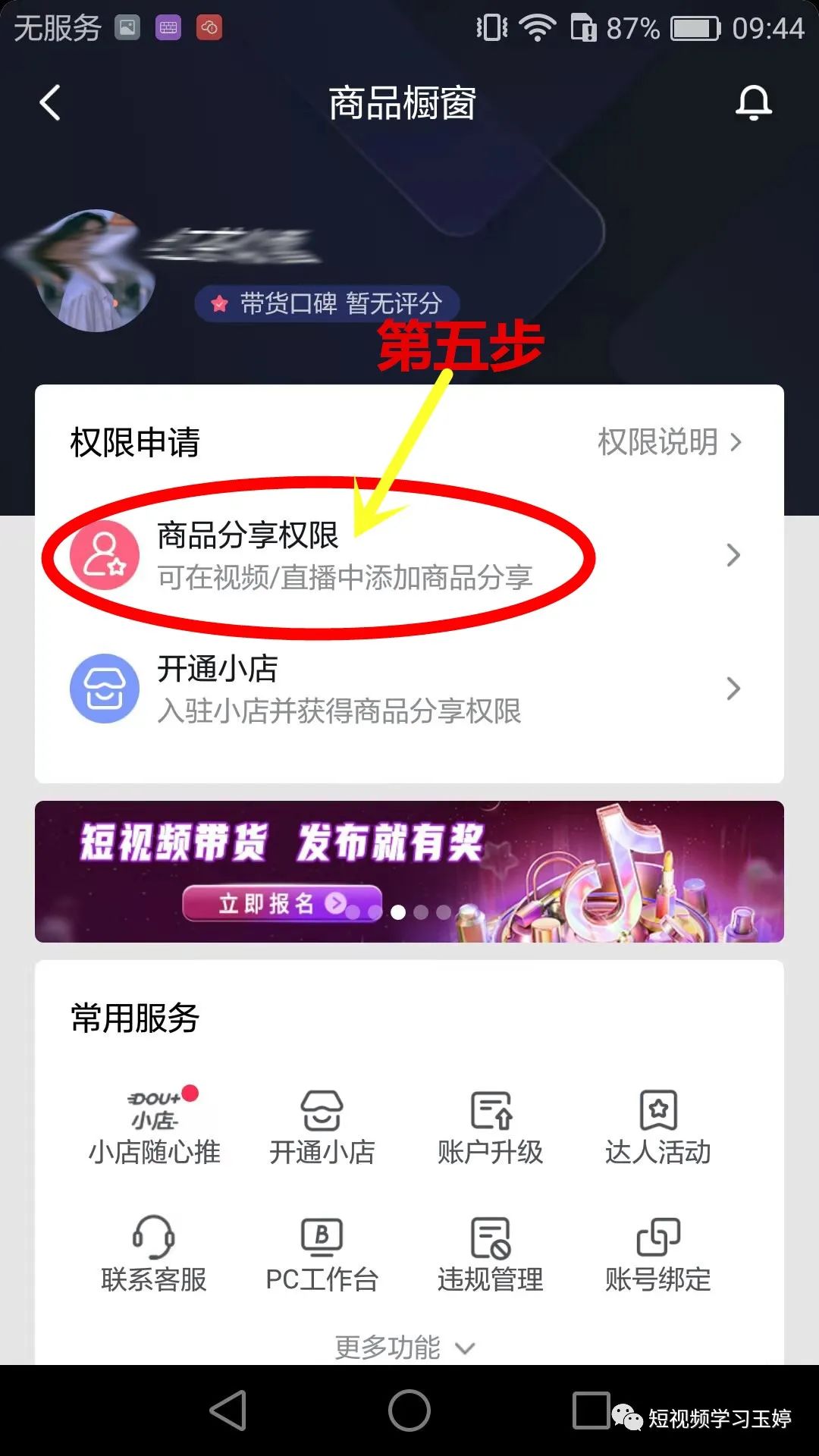
Task: Open 账户升级 service
Action: coord(491,1128)
